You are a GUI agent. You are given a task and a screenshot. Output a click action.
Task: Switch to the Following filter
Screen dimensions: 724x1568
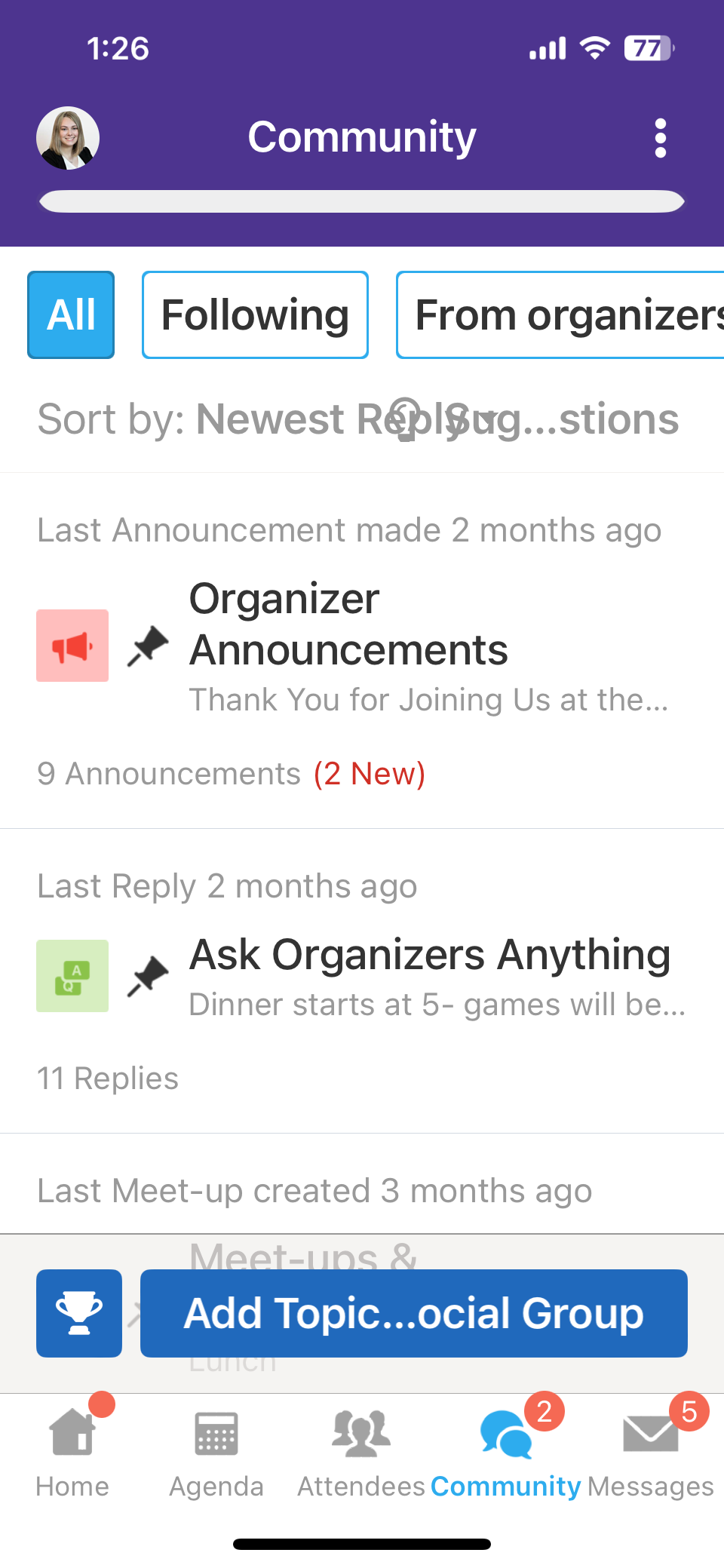[255, 315]
